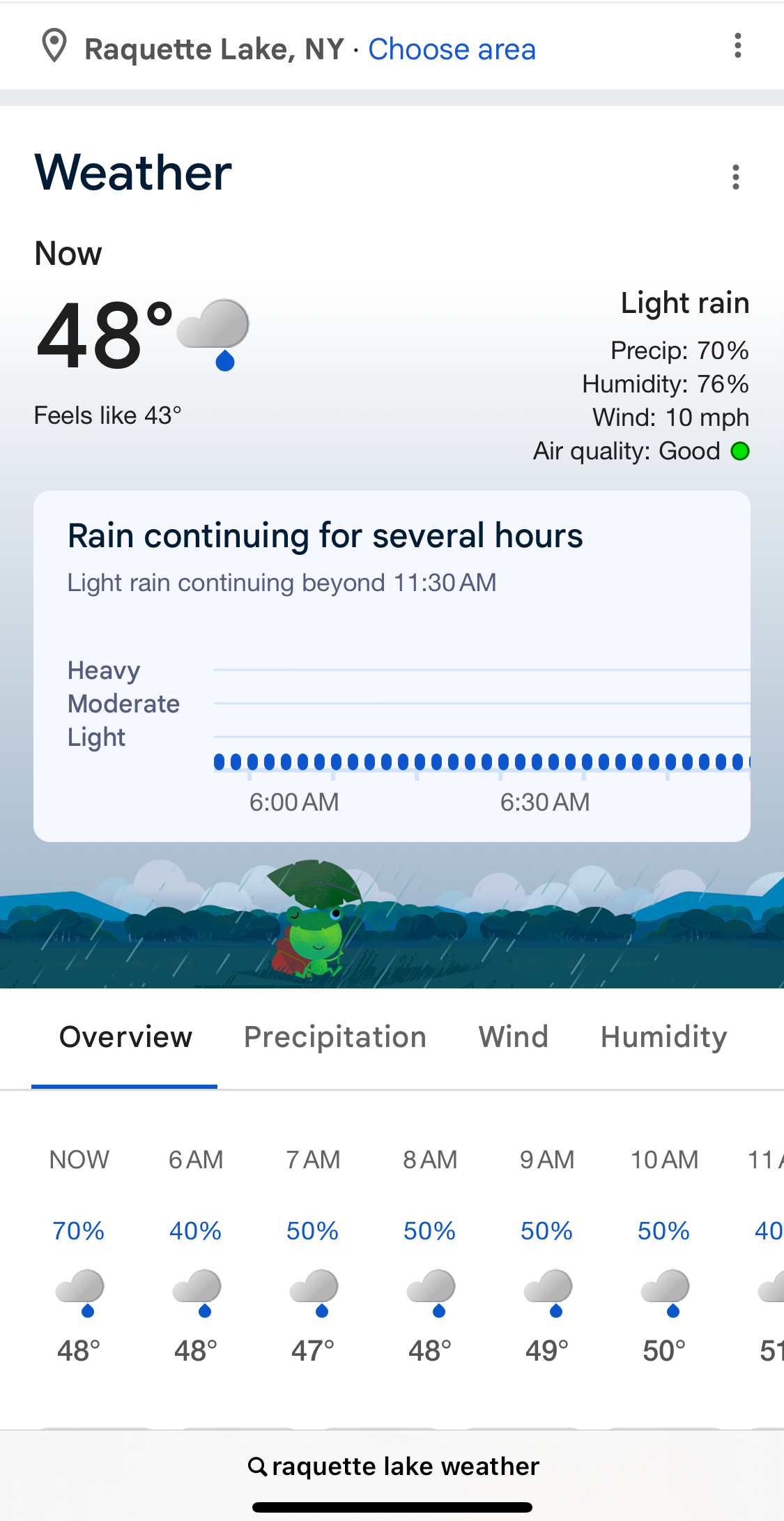Open the Weather card options menu
This screenshot has width=784, height=1521.
(x=735, y=177)
